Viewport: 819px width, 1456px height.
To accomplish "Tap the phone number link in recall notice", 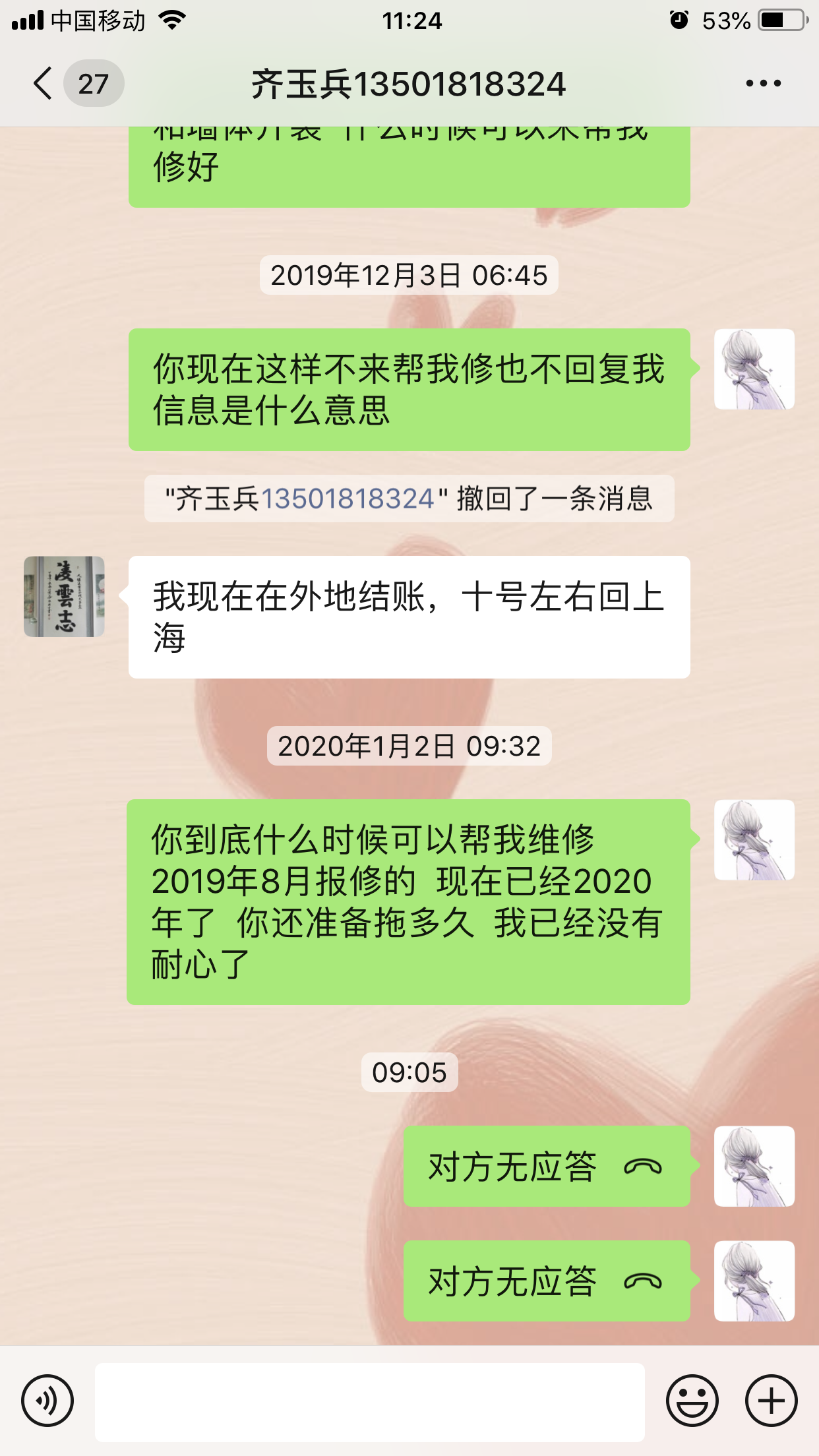I will coord(348,499).
